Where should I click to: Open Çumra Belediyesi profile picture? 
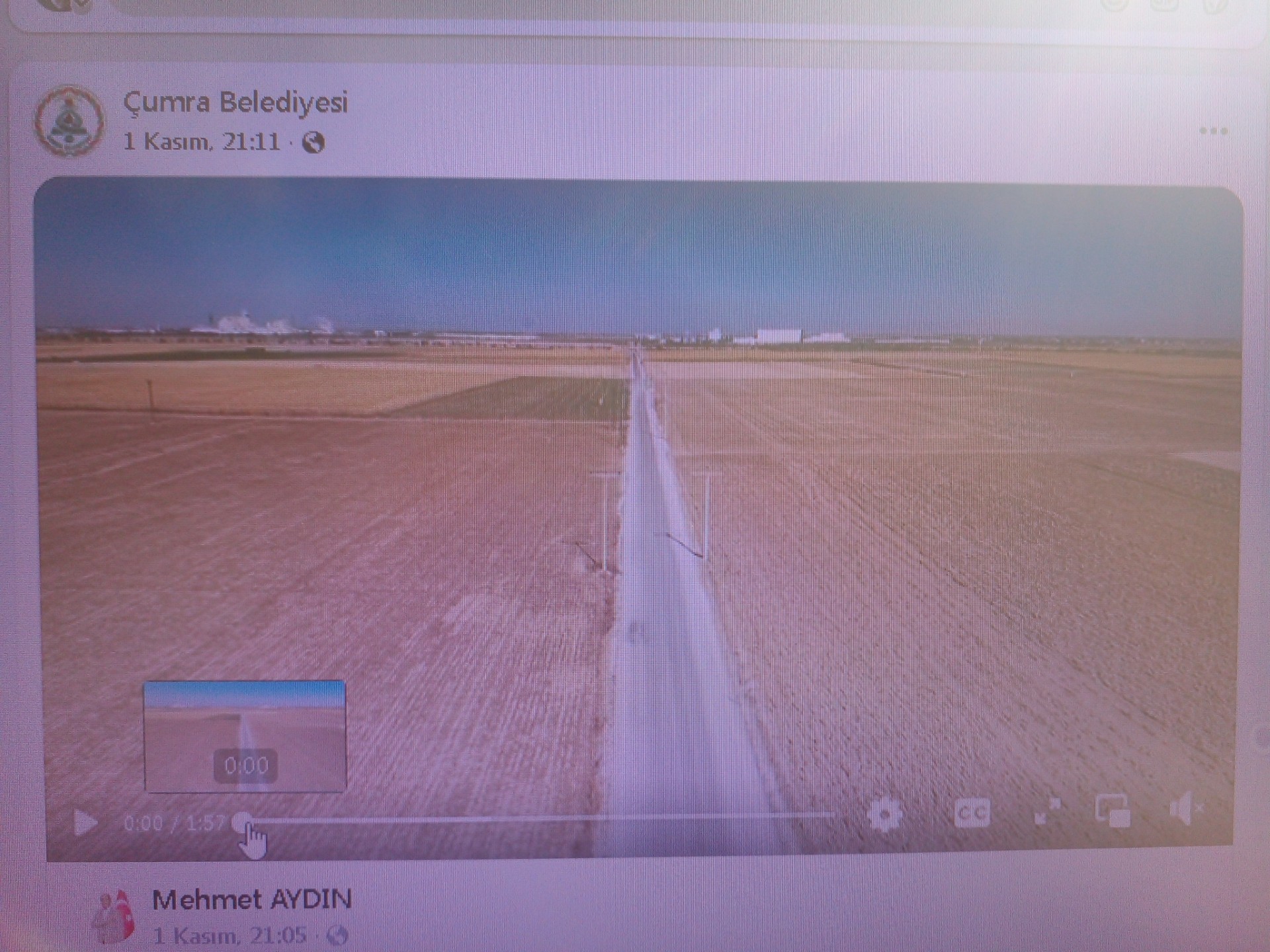(x=69, y=122)
